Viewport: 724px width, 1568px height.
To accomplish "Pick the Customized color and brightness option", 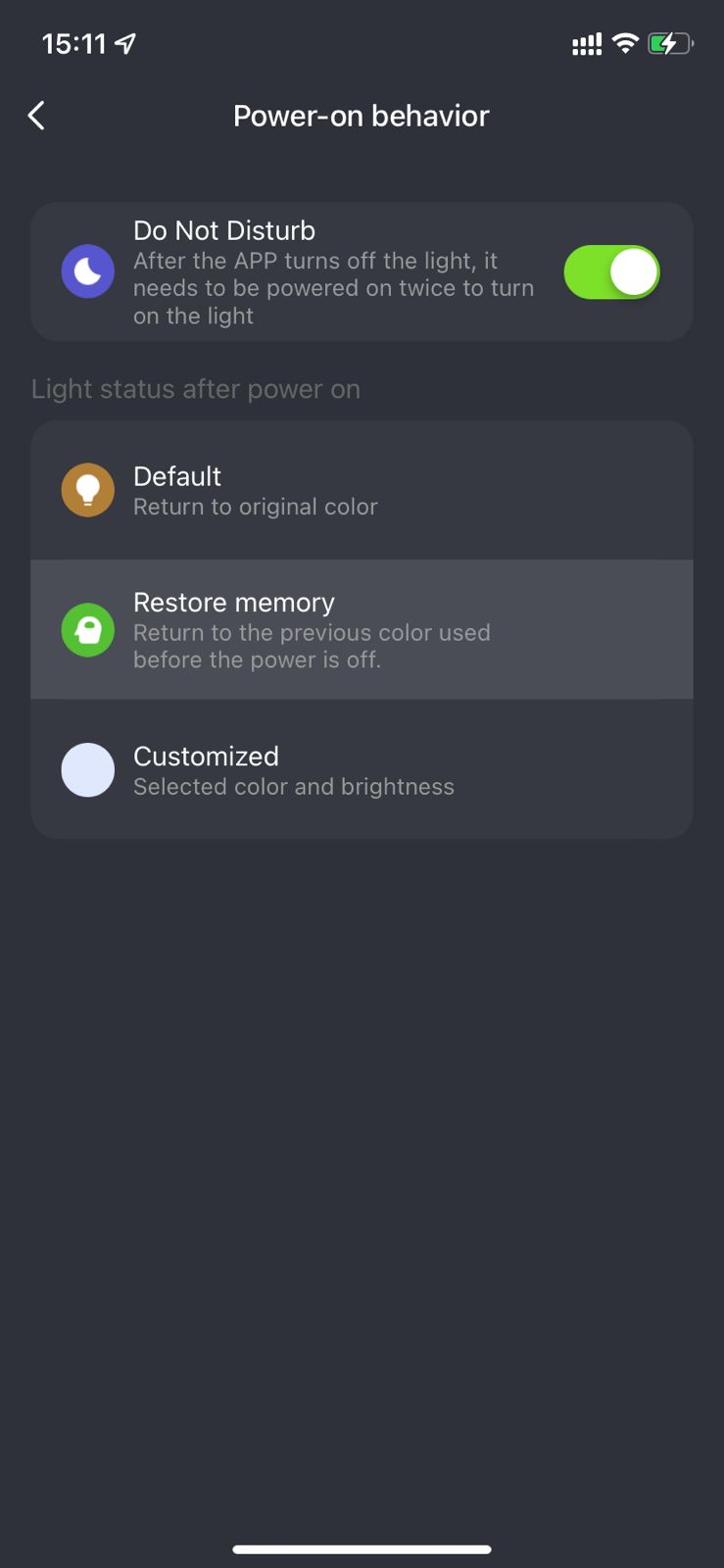I will point(362,769).
